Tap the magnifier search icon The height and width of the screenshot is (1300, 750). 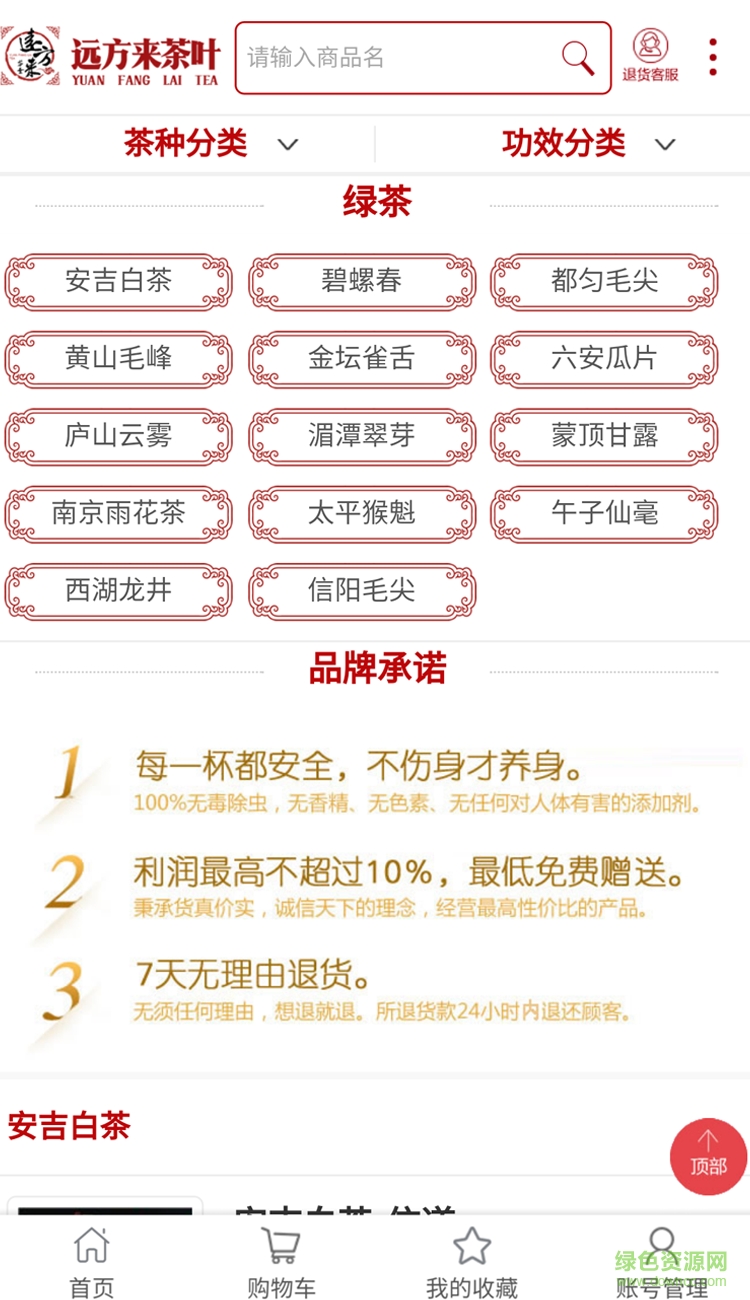point(578,58)
